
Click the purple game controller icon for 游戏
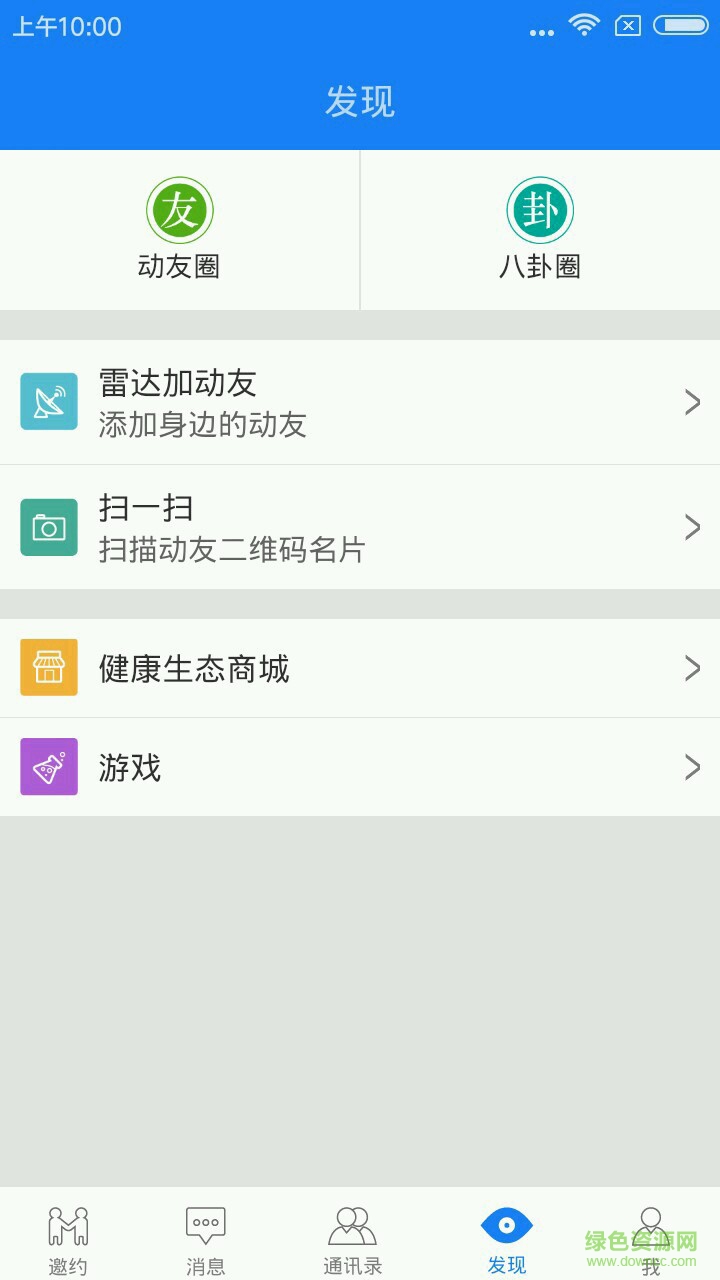tap(48, 767)
